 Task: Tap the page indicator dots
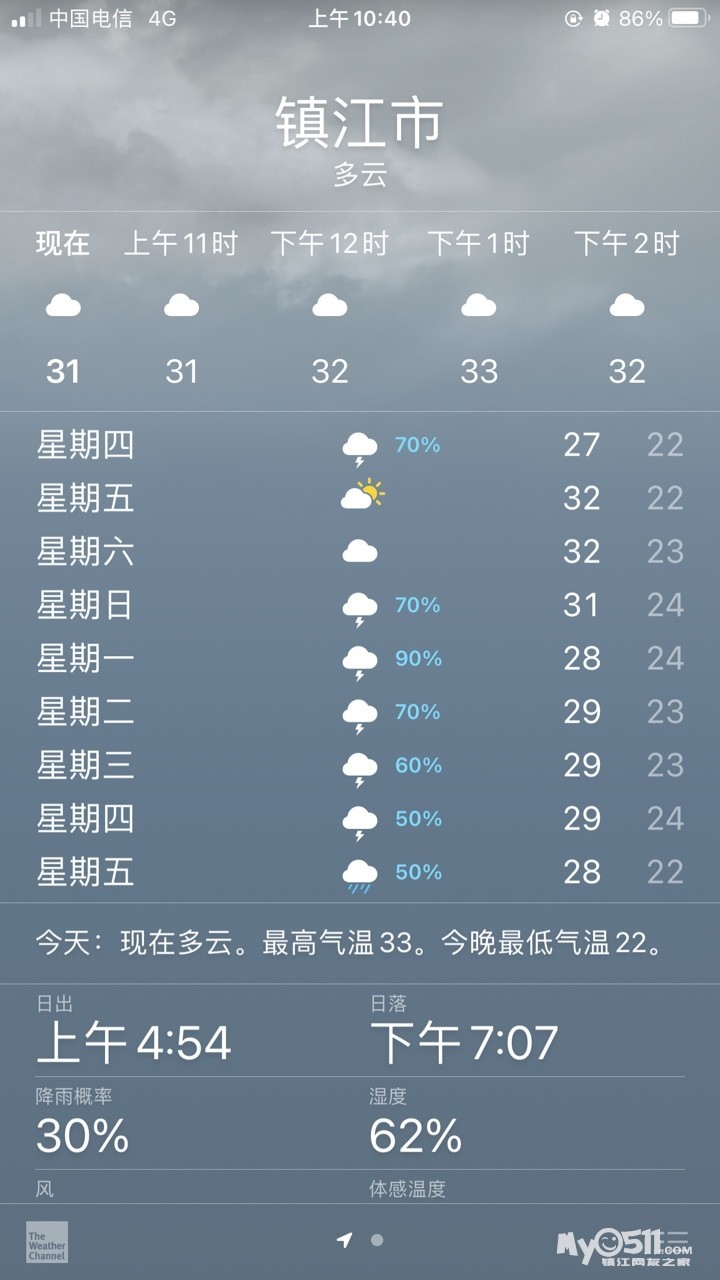pos(361,1240)
